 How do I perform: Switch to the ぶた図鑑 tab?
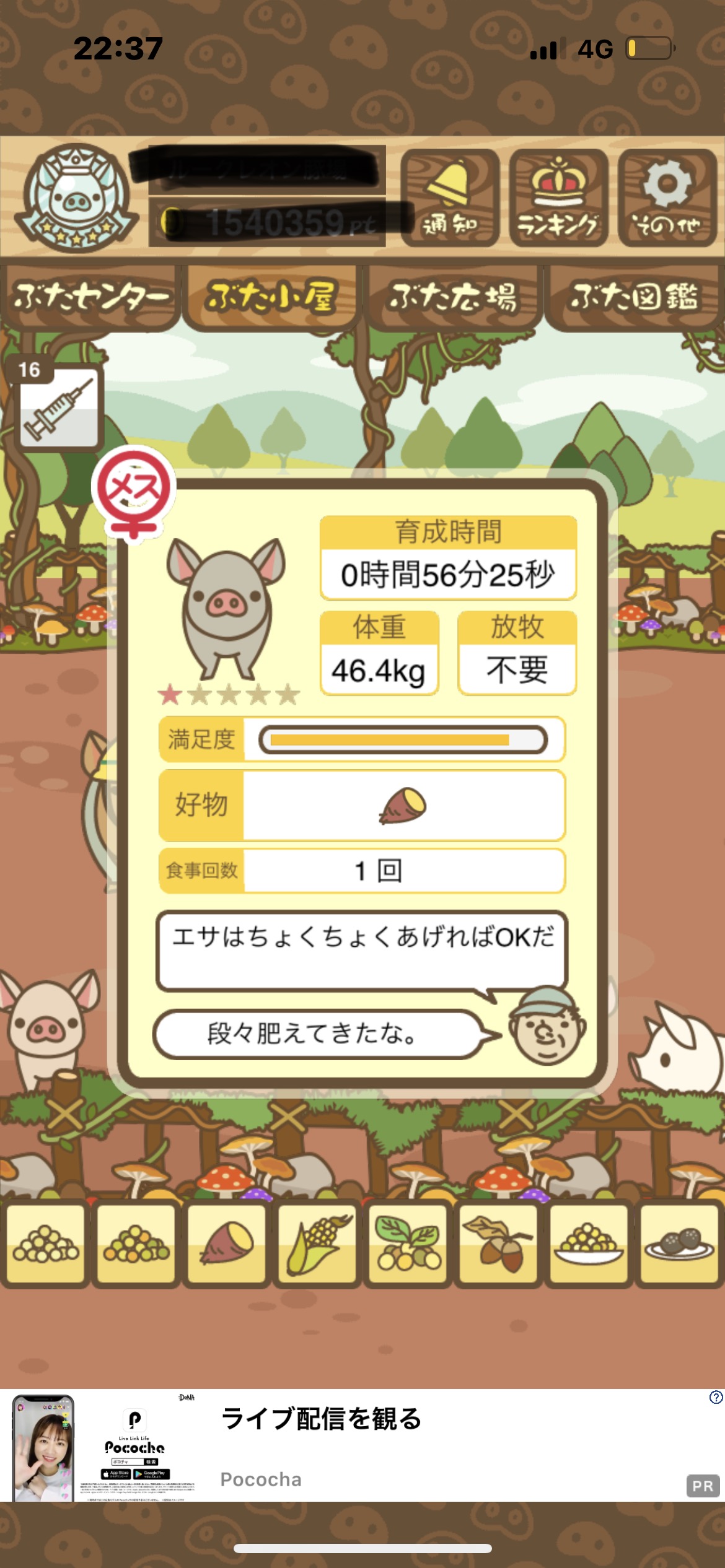635,297
